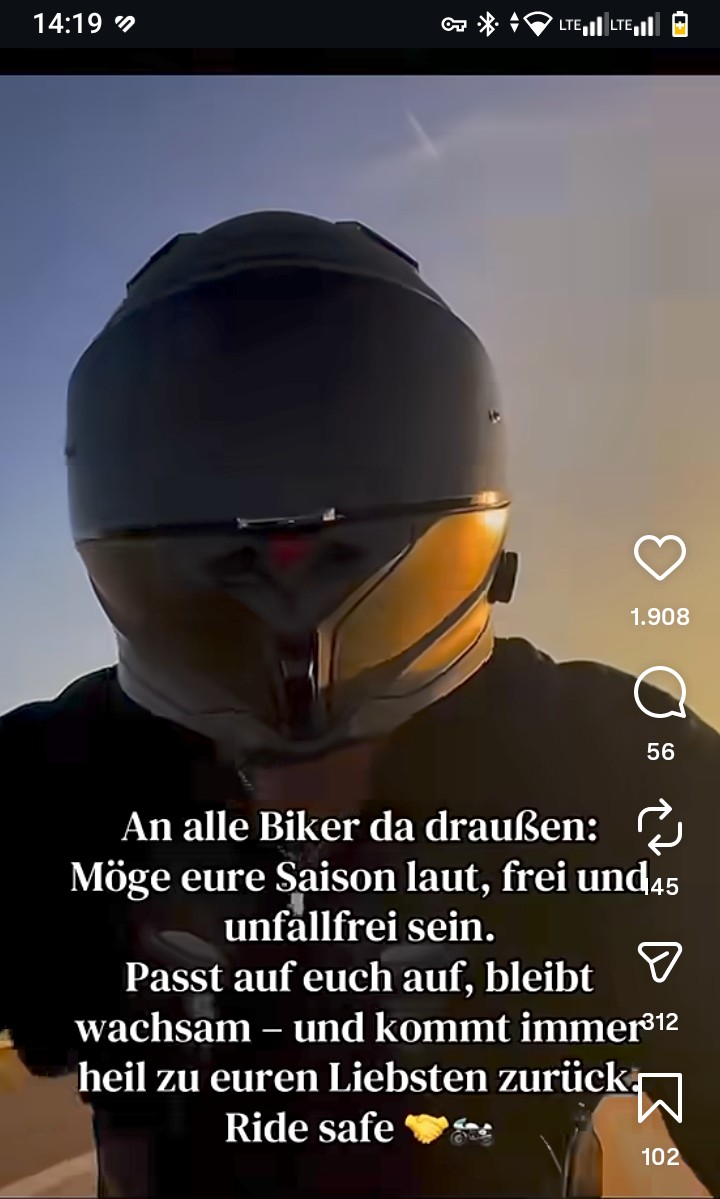Image resolution: width=720 pixels, height=1199 pixels.
Task: View the 1.908 likes count
Action: click(x=660, y=617)
